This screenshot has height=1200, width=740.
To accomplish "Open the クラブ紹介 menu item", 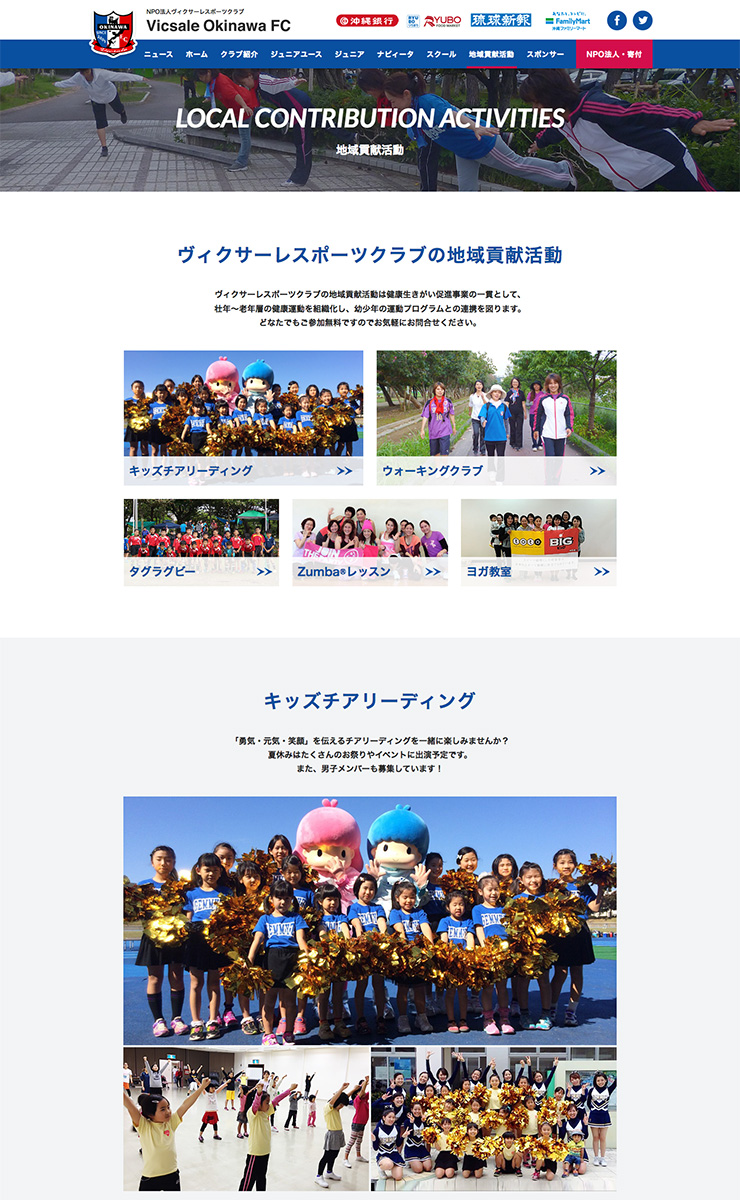I will [x=239, y=54].
